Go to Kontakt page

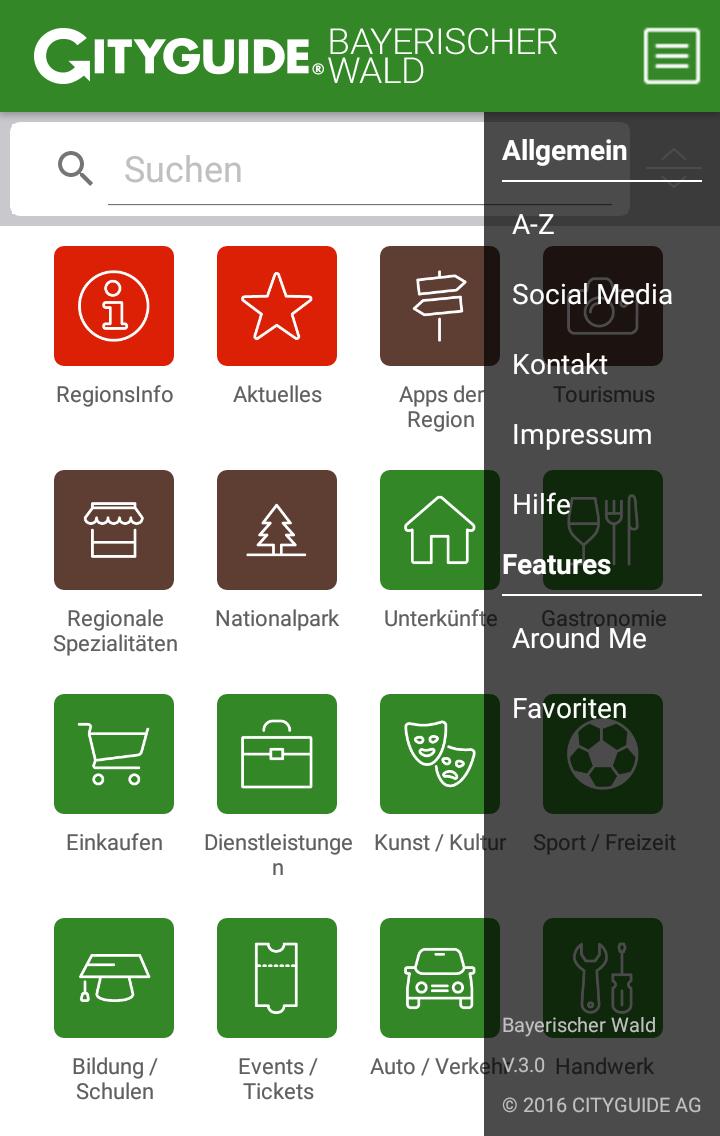click(x=560, y=365)
